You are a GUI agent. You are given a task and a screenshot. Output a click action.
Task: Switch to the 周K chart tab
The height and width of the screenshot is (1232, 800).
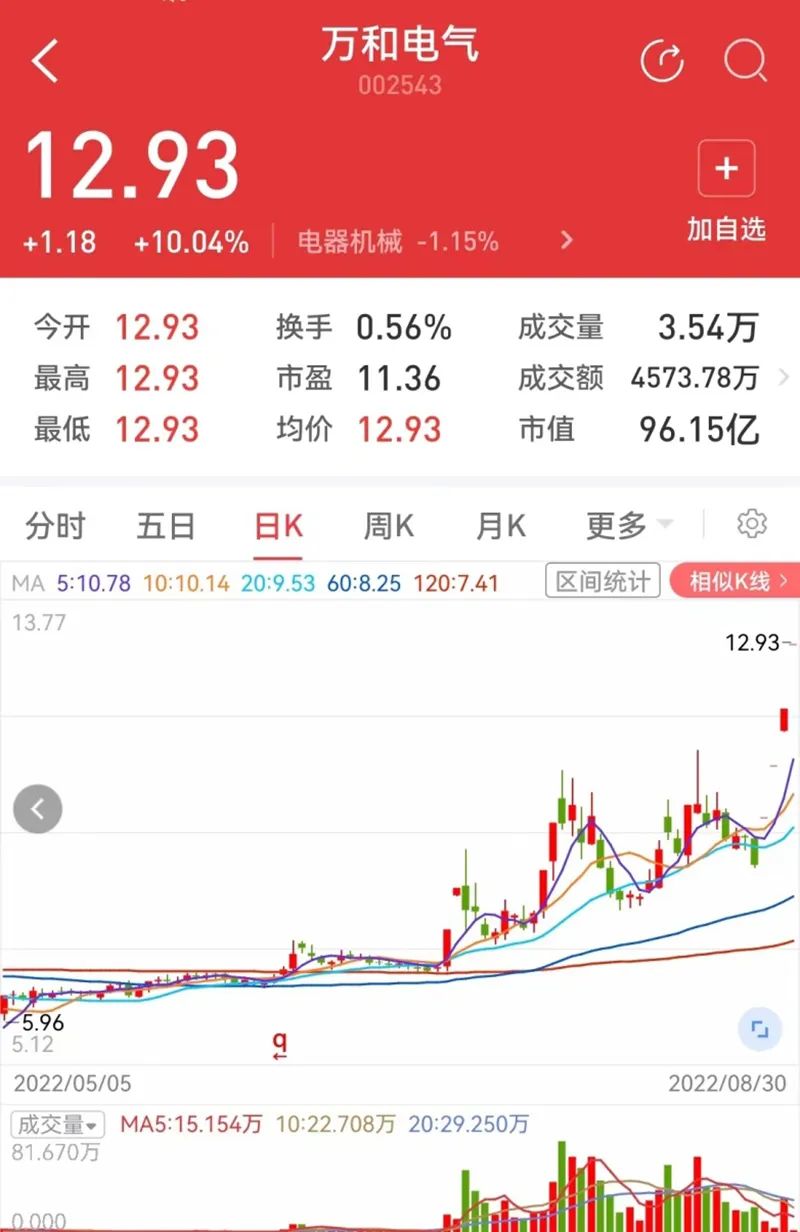[388, 525]
